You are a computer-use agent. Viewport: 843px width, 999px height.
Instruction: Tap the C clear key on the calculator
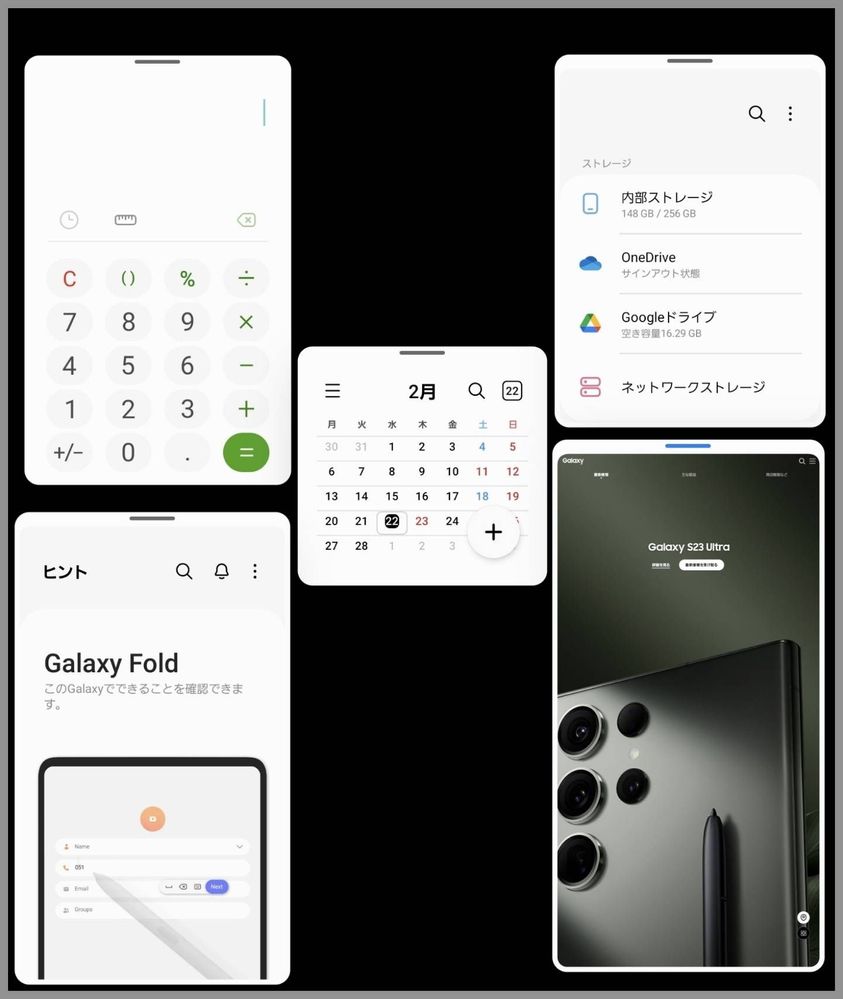click(x=69, y=279)
